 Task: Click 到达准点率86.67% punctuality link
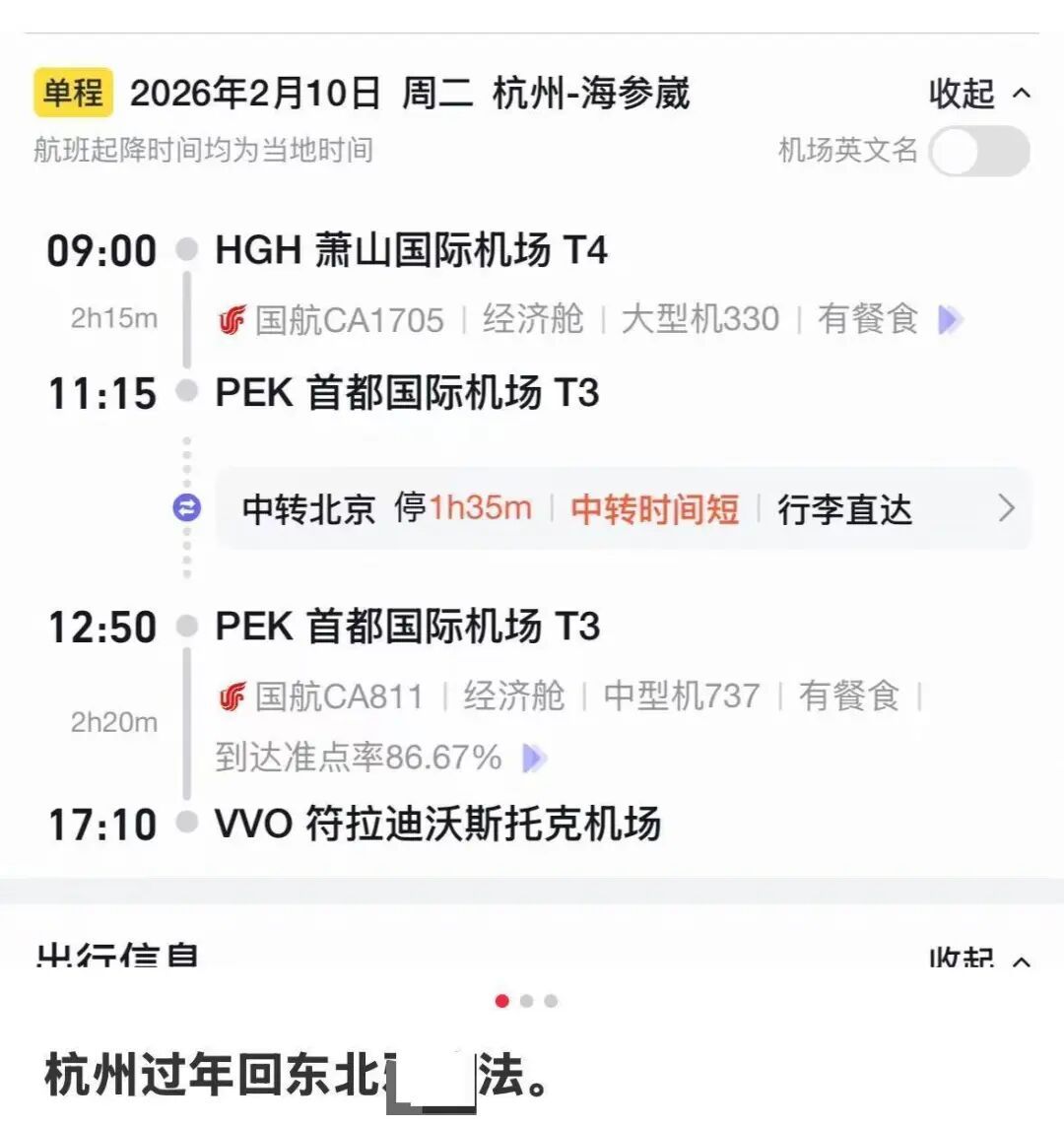355,758
